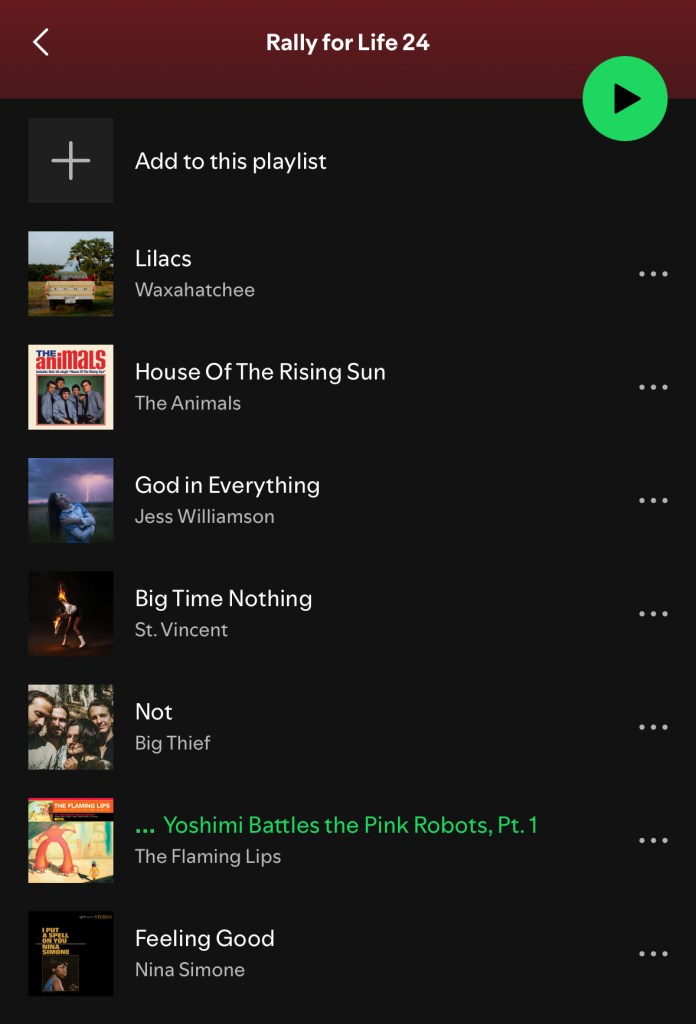696x1024 pixels.
Task: Show options for God in Everything
Action: [x=653, y=500]
